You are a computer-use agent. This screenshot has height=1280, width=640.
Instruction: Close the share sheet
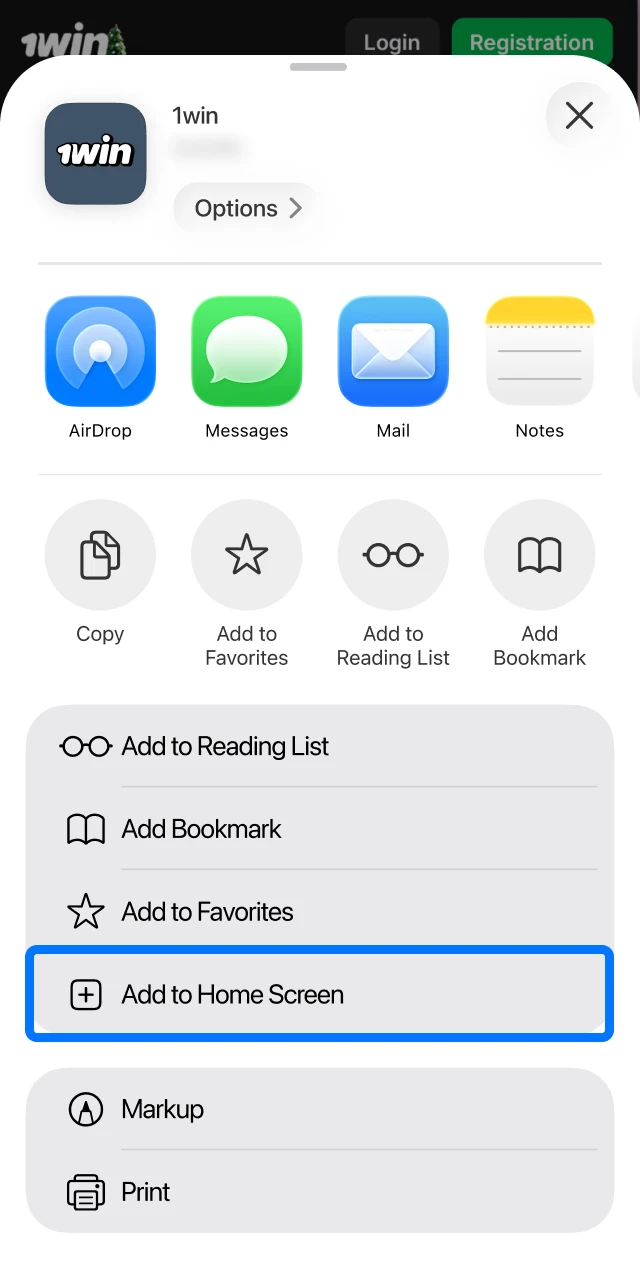[579, 116]
